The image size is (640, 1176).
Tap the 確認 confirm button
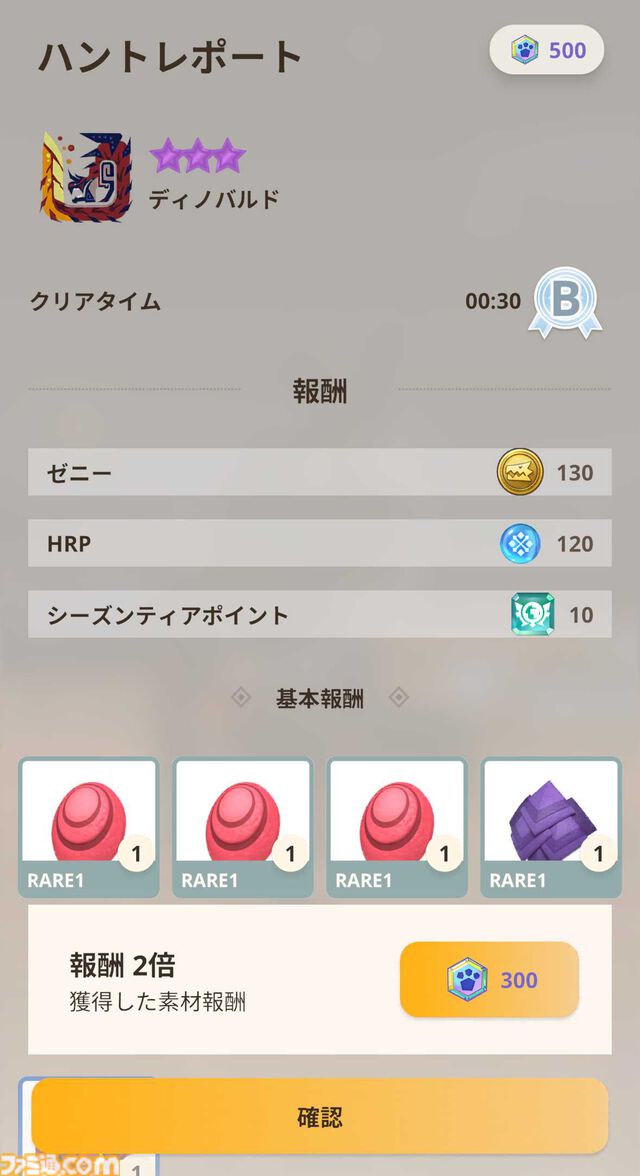(319, 1116)
